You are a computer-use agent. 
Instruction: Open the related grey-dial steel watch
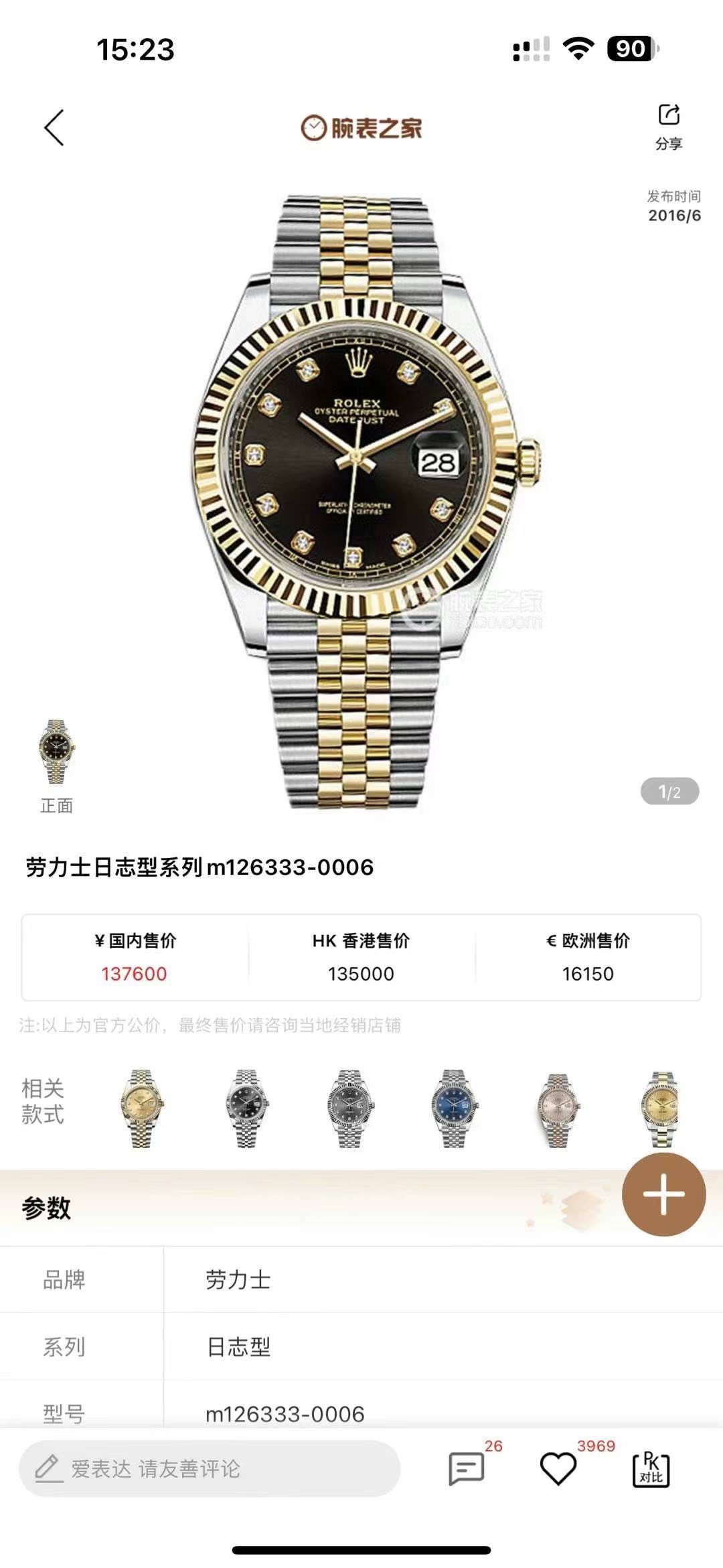point(350,1109)
